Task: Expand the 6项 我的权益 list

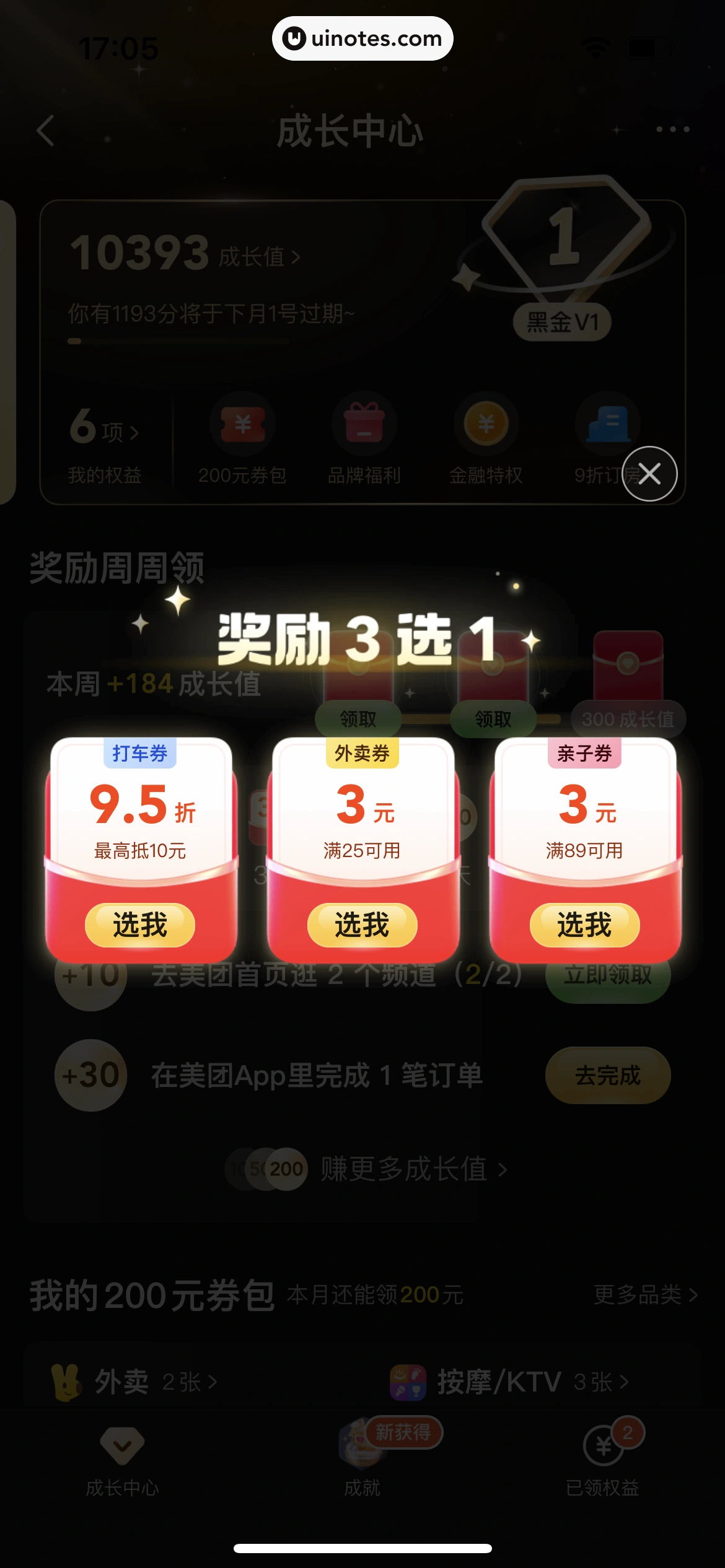Action: click(x=104, y=433)
